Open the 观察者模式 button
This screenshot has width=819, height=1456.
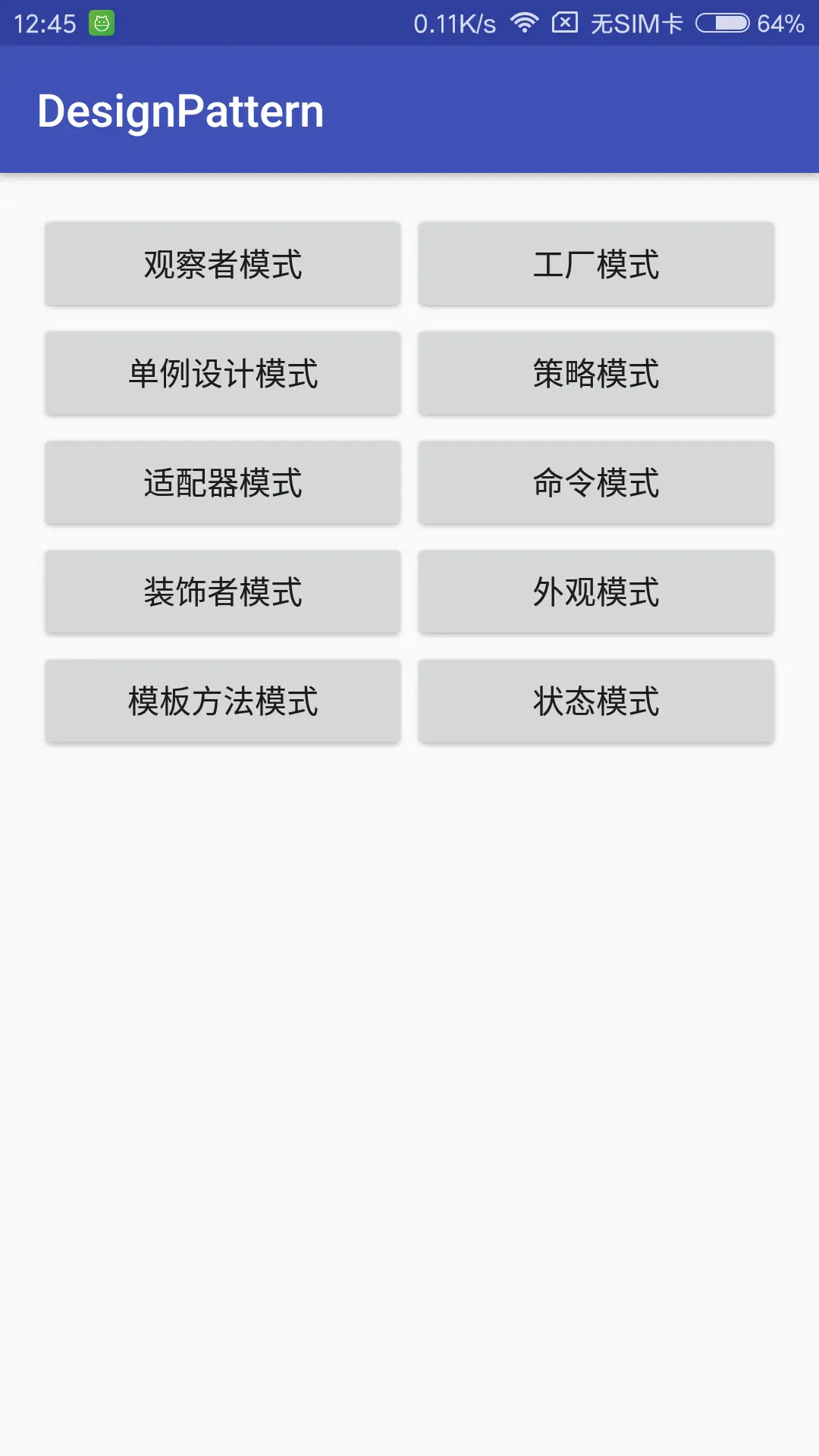coord(222,264)
